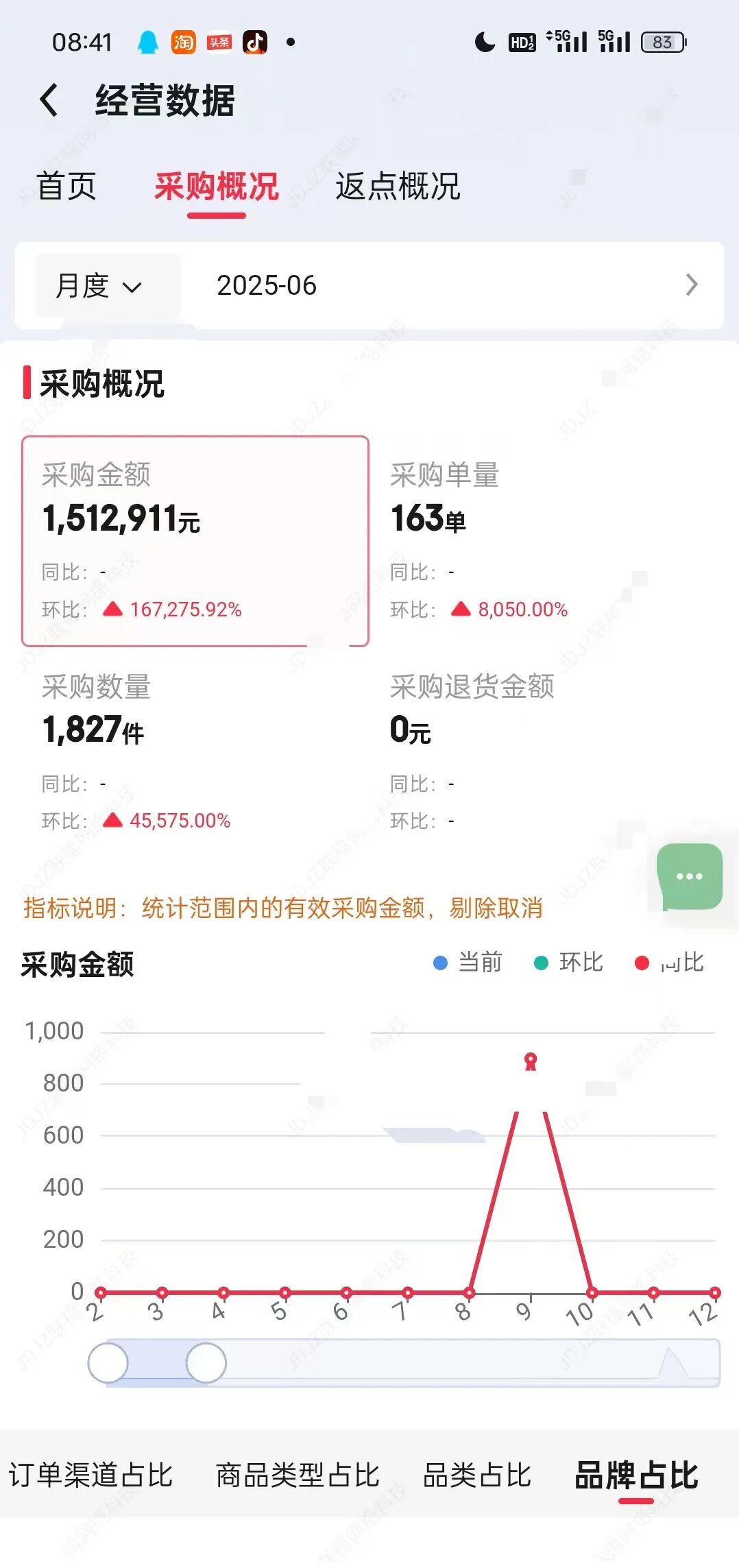
Task: Switch to 商品类型占比 tab
Action: pos(298,1475)
